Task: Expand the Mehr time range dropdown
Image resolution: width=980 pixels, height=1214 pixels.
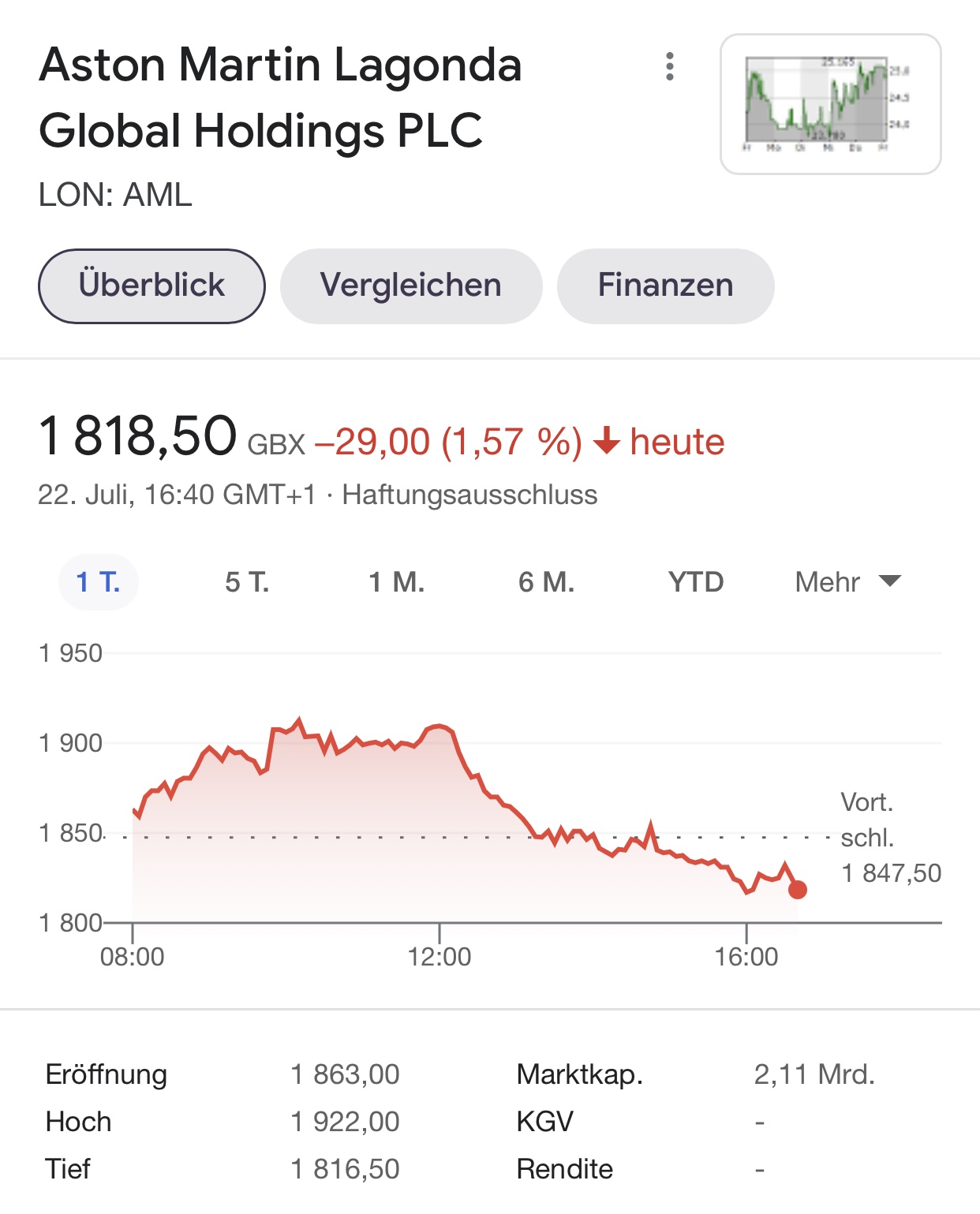Action: (x=847, y=583)
